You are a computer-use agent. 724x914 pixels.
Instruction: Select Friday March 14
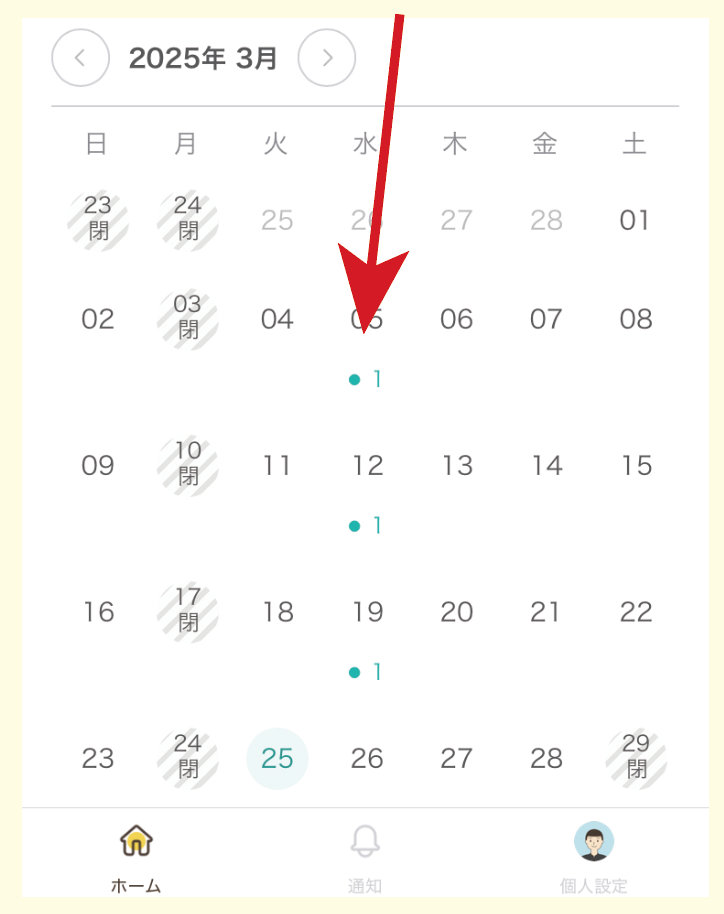[546, 466]
